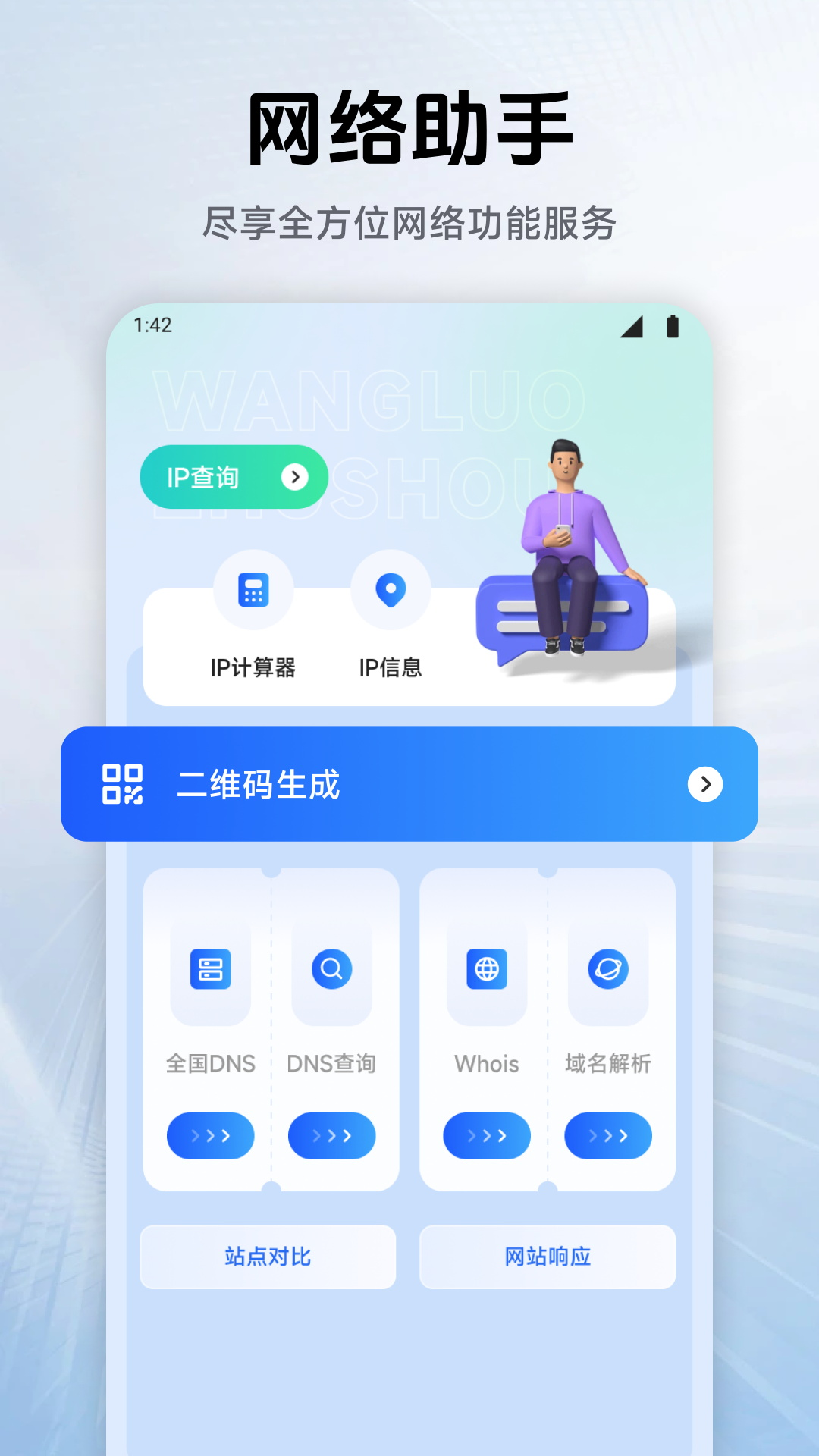Open the 二维码生成 chevron arrow
Image resolution: width=819 pixels, height=1456 pixels.
[704, 786]
